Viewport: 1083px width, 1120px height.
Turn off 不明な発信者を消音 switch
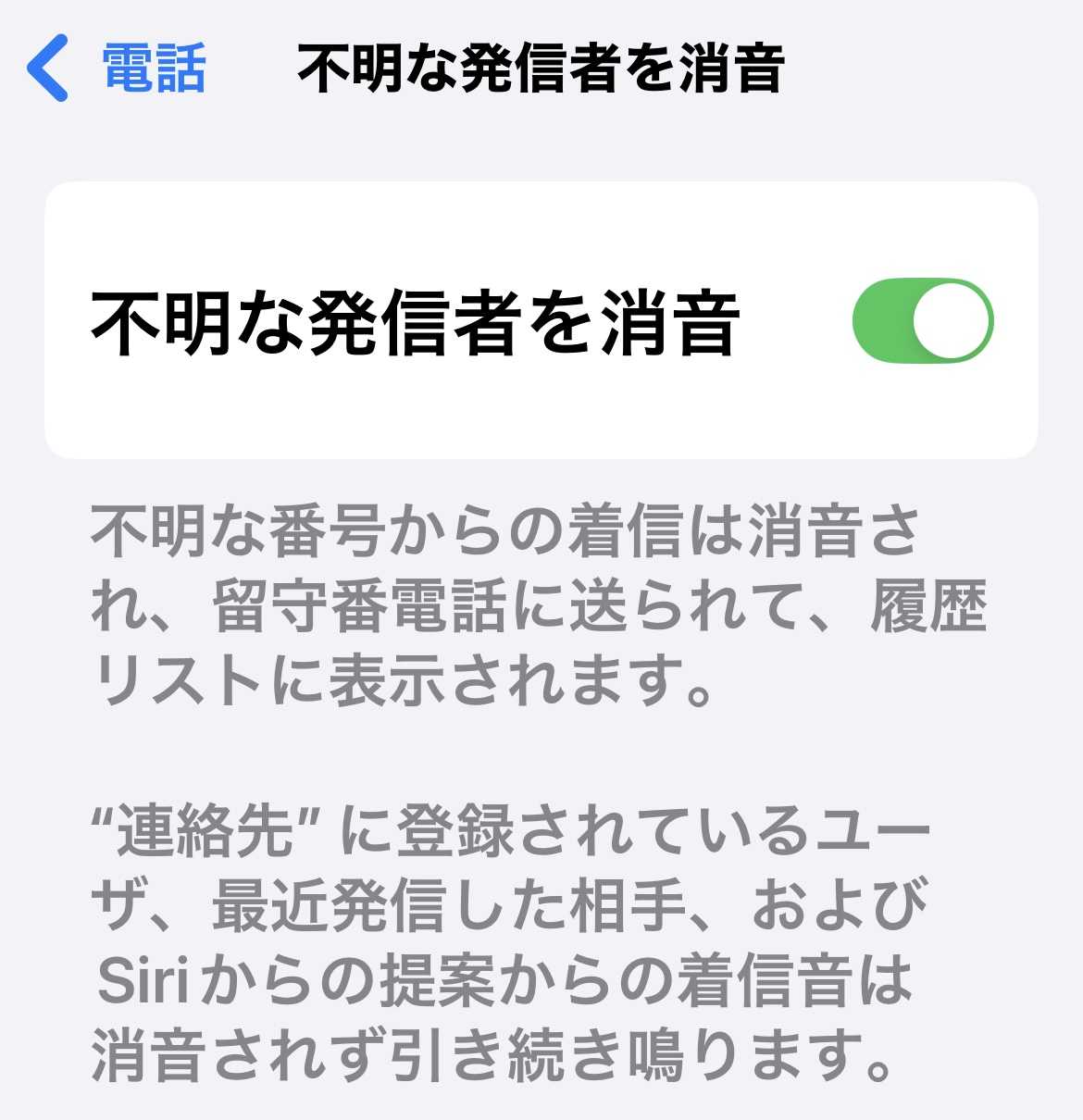click(x=922, y=320)
